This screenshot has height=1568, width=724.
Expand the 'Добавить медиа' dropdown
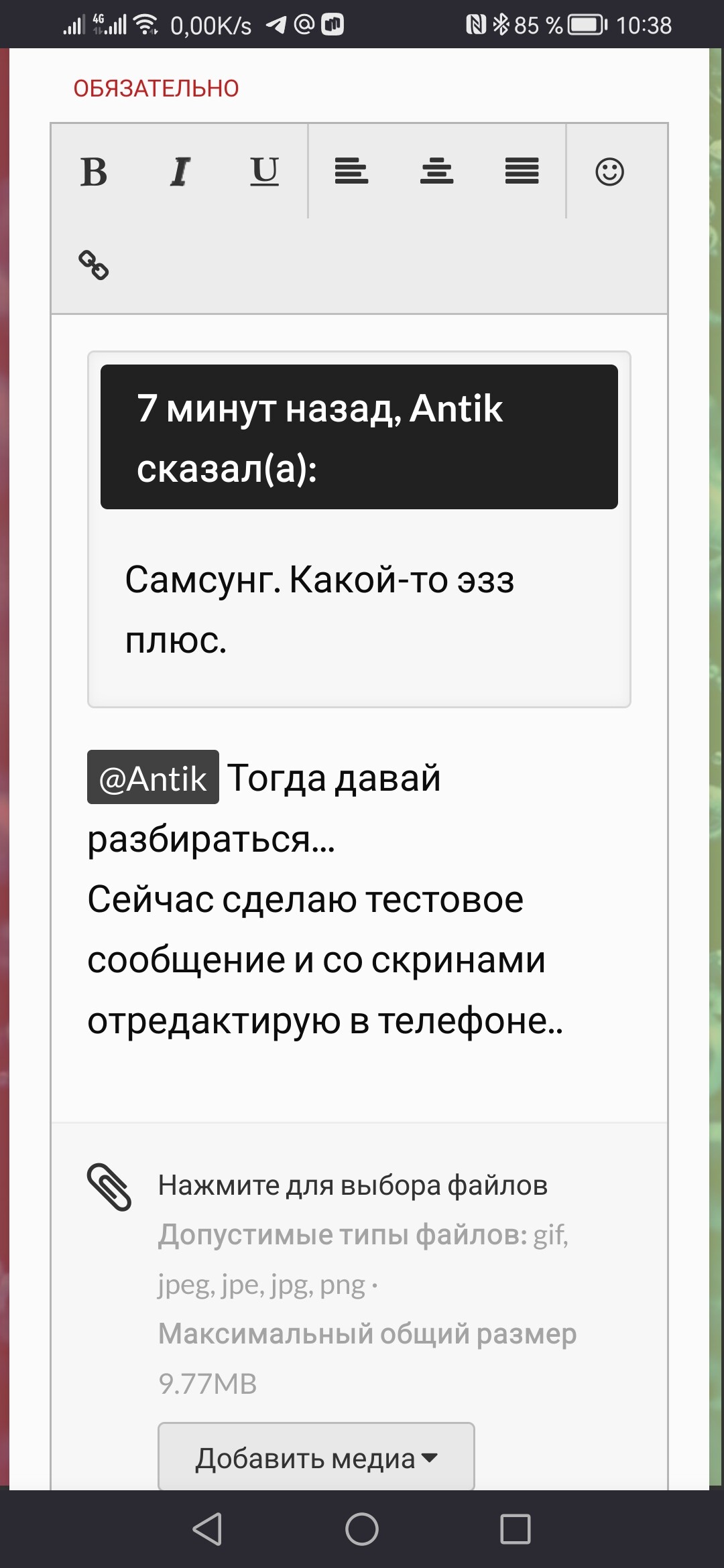(316, 1458)
